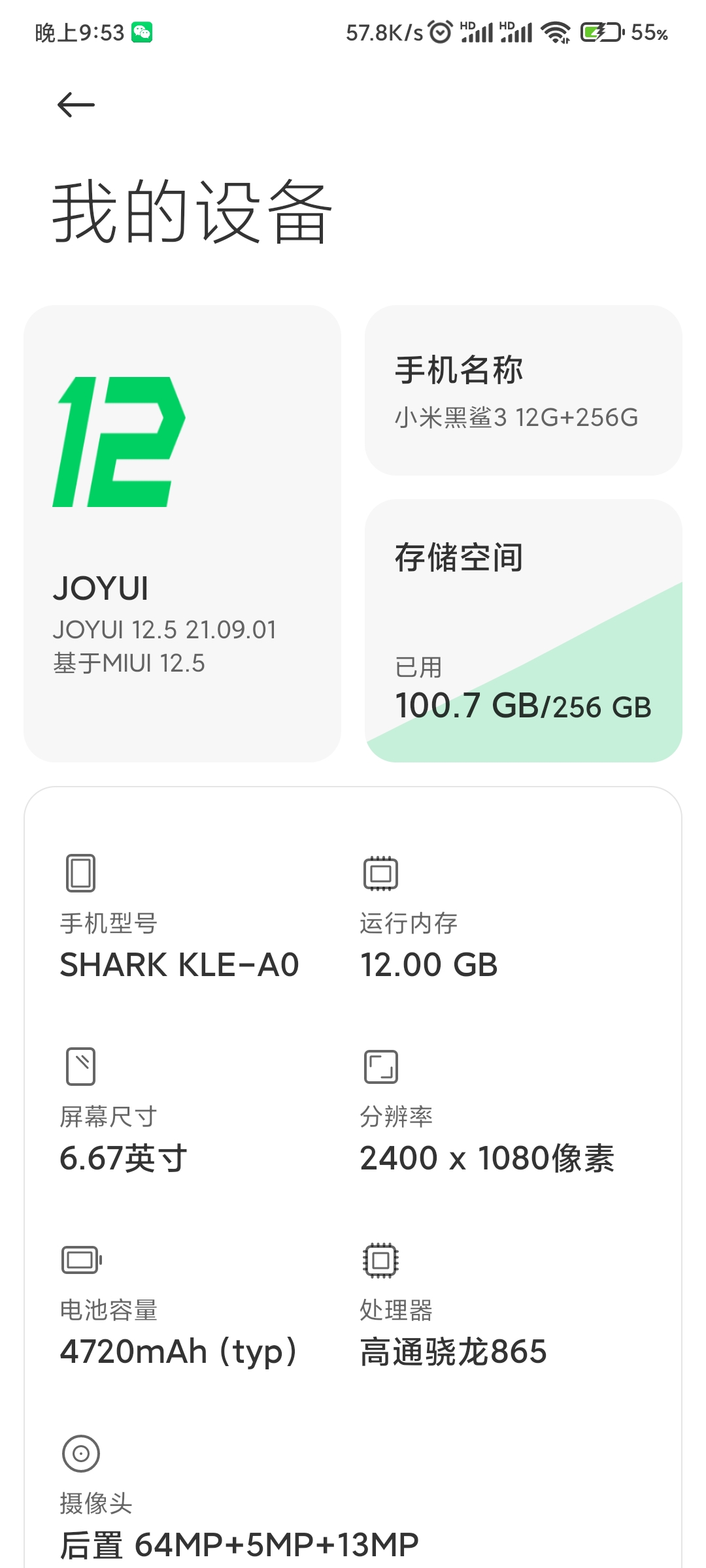
Task: Open the 手机名称 card
Action: [x=523, y=391]
